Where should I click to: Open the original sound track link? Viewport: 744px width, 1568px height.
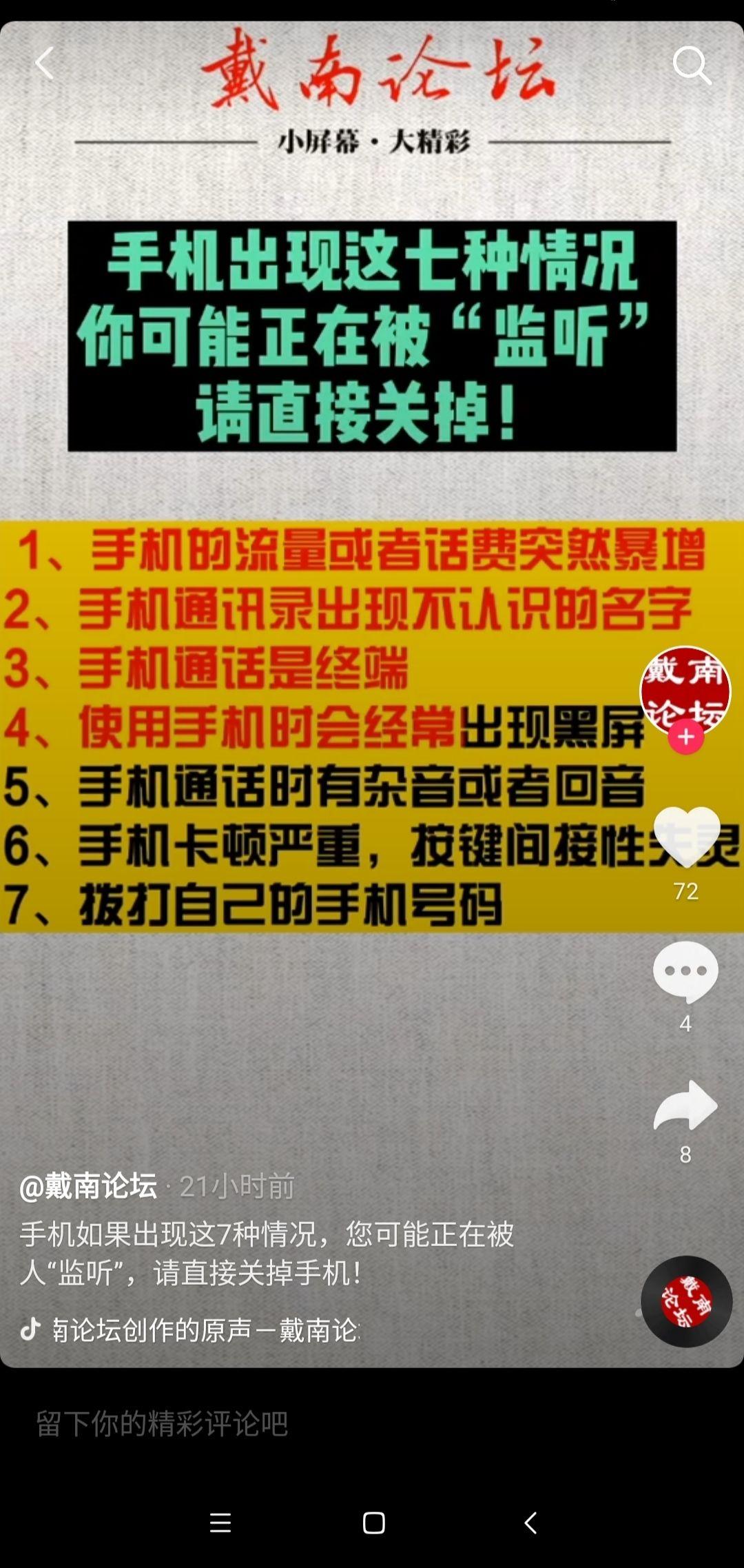[205, 1330]
